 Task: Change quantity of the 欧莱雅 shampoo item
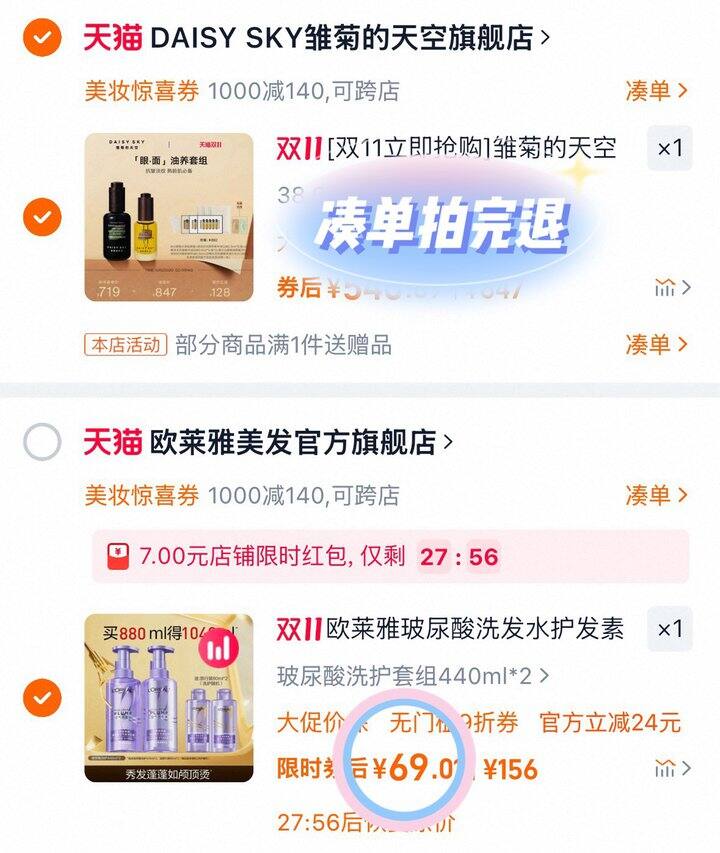669,629
